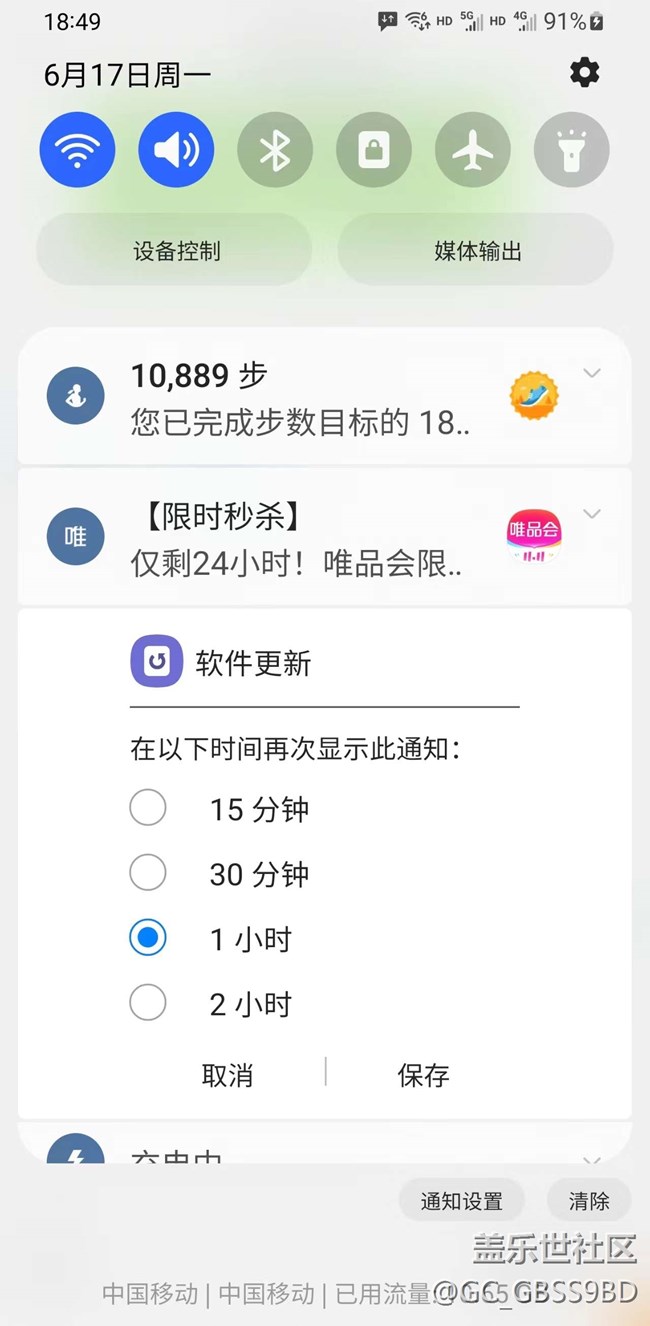Viewport: 650px width, 1326px height.
Task: Choose the 2 小时 snooze option
Action: click(148, 1003)
